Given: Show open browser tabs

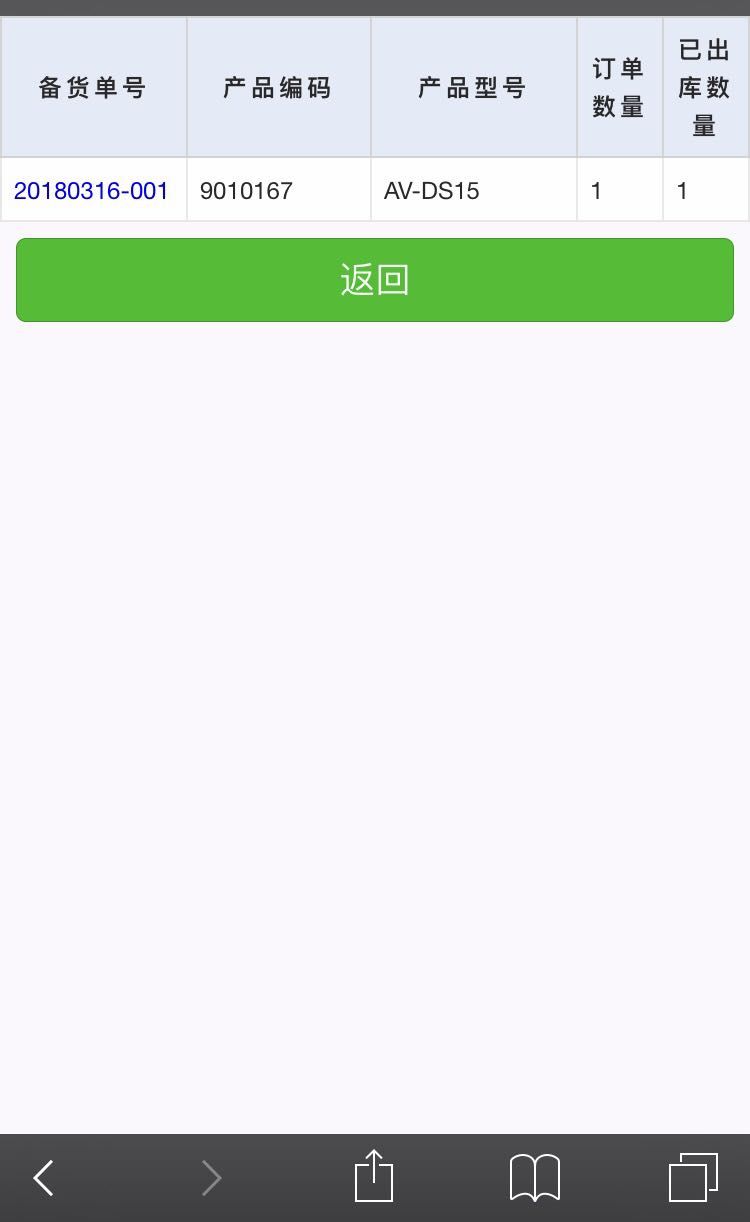Looking at the screenshot, I should click(694, 1177).
